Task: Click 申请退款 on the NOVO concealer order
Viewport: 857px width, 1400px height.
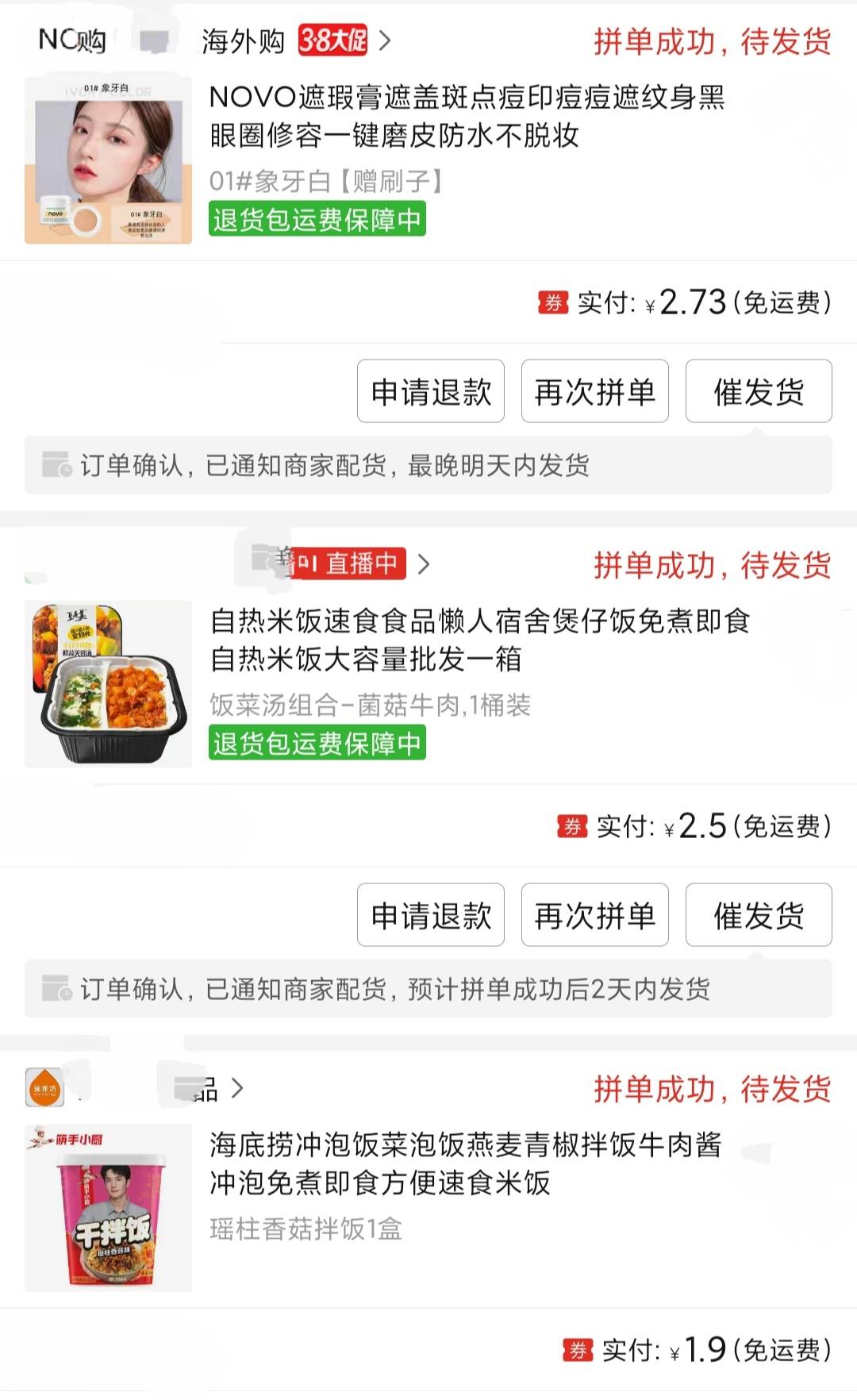Action: (x=431, y=390)
